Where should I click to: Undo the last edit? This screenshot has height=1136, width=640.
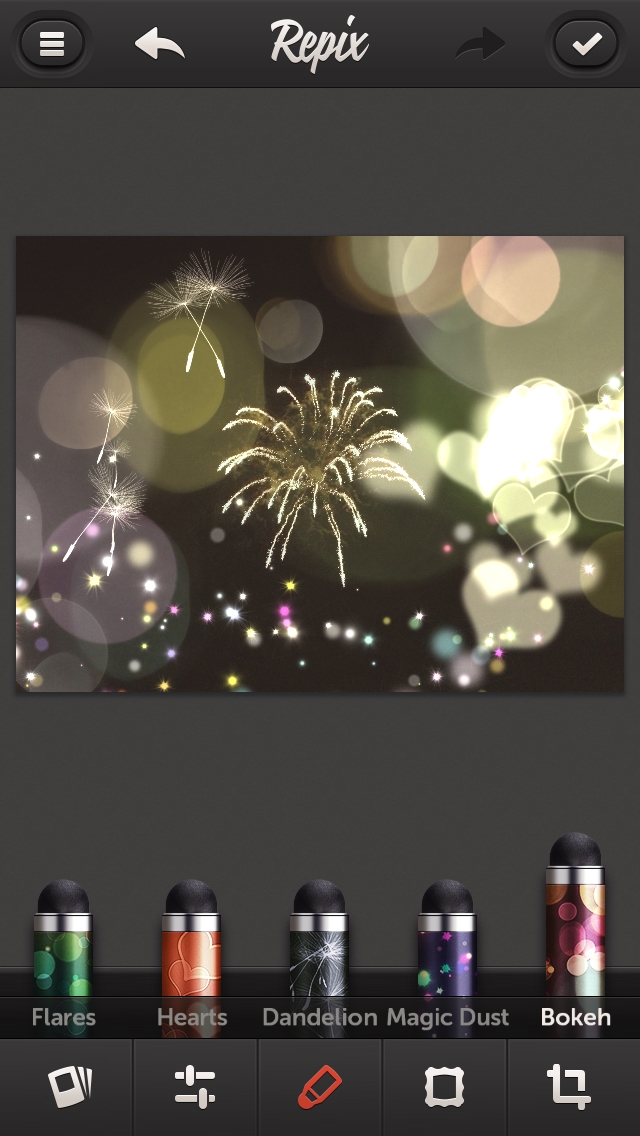click(x=159, y=44)
